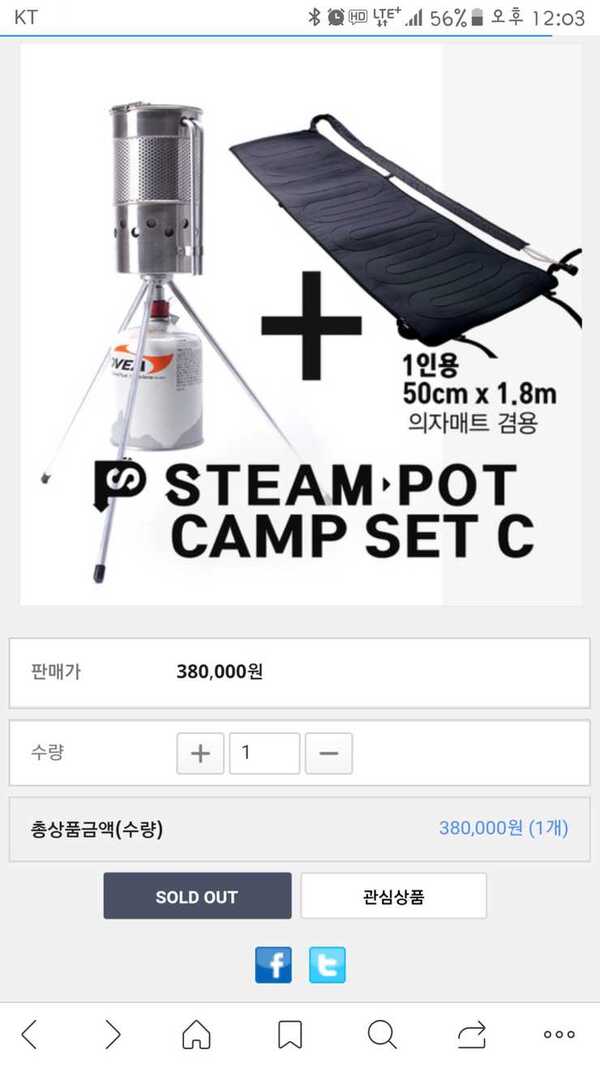Open the browser overflow menu
Image resolution: width=600 pixels, height=1067 pixels.
pos(559,1034)
